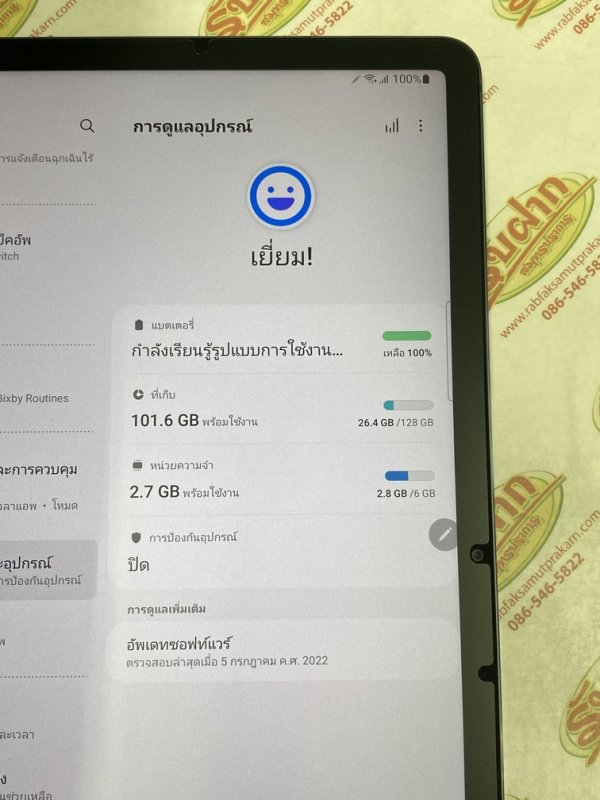Open the settings search icon
Screen dimensions: 600x800
coord(87,126)
